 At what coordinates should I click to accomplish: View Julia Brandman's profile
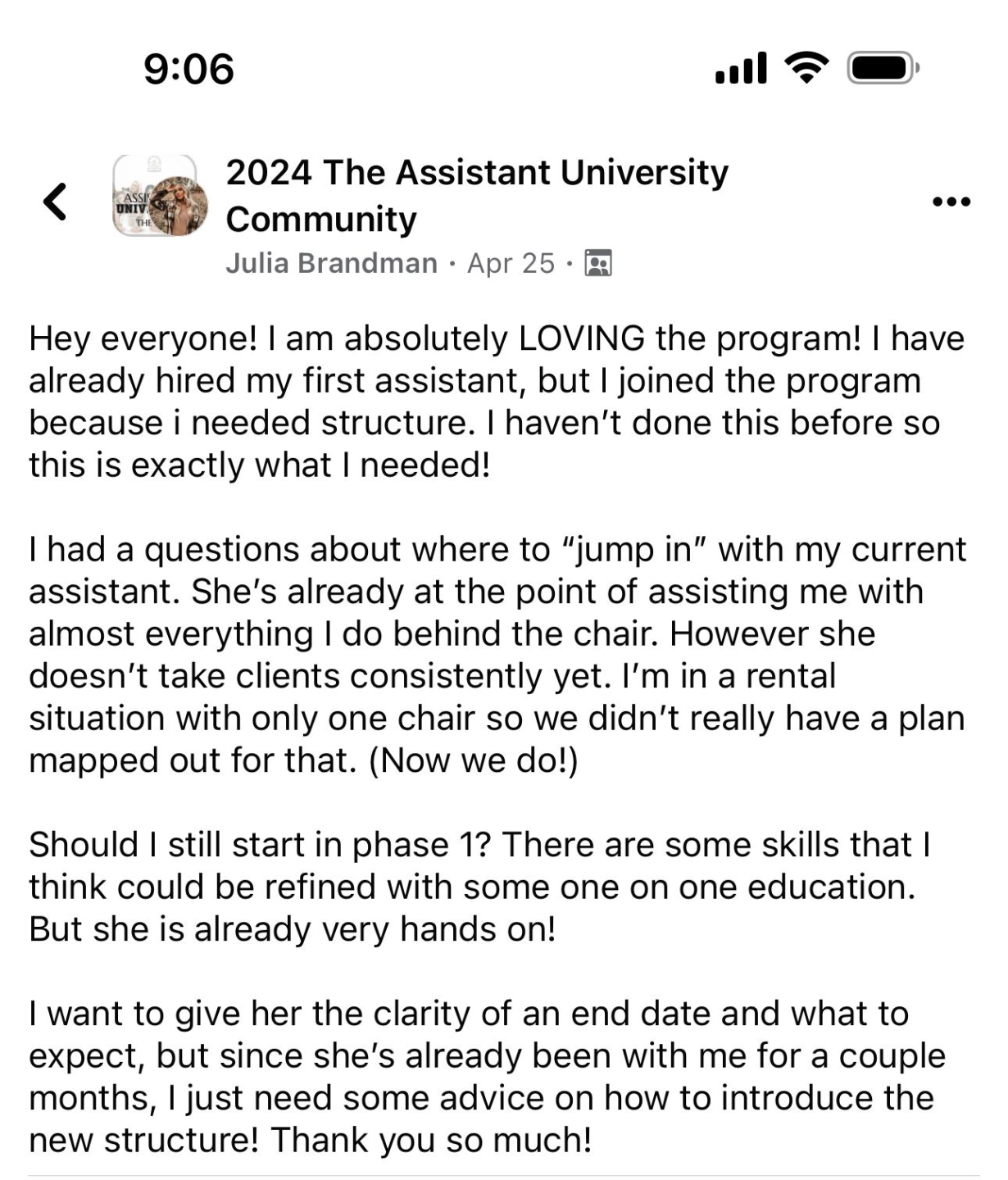click(x=331, y=263)
